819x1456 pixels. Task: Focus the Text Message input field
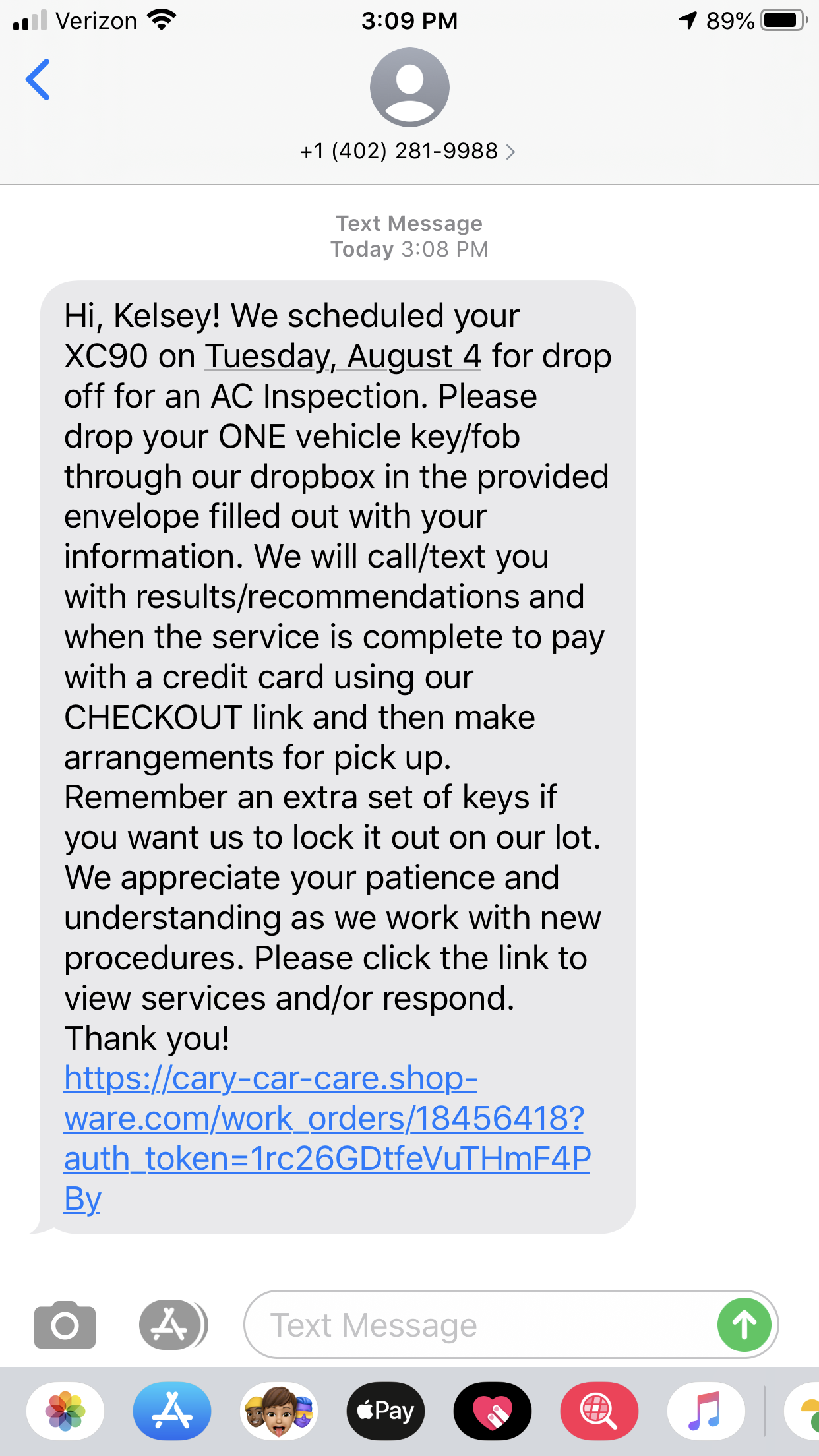coord(475,1325)
